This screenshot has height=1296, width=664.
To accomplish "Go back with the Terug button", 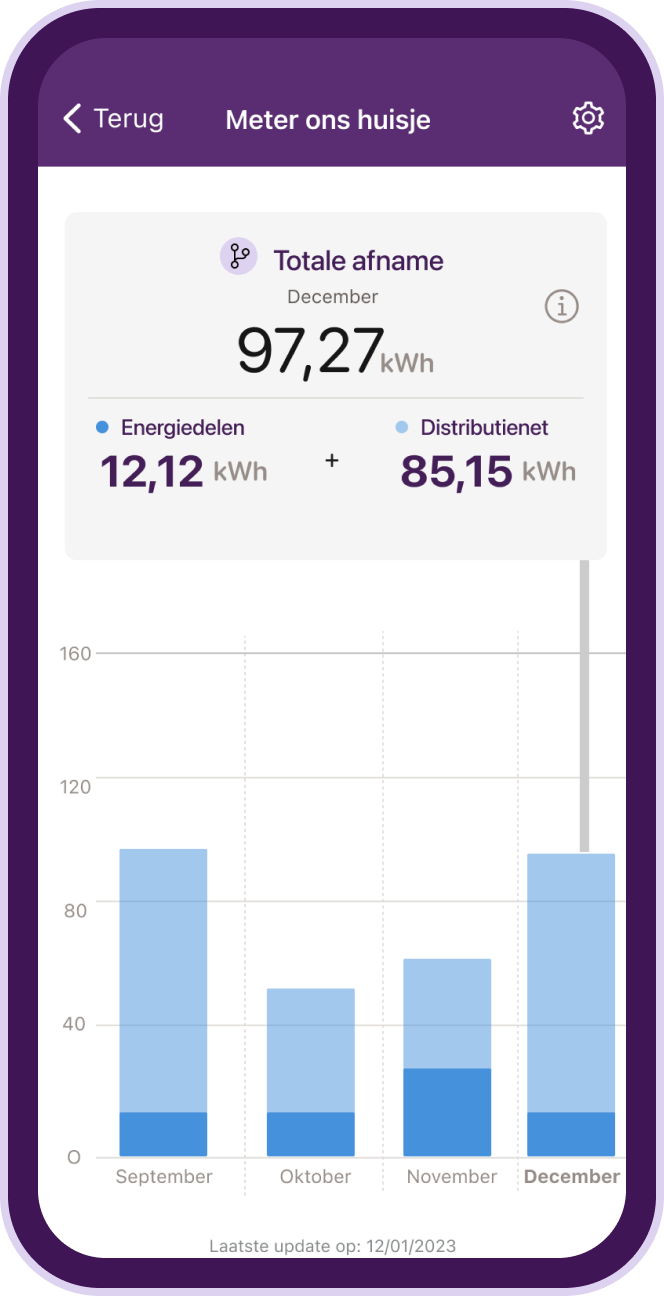I will [112, 119].
